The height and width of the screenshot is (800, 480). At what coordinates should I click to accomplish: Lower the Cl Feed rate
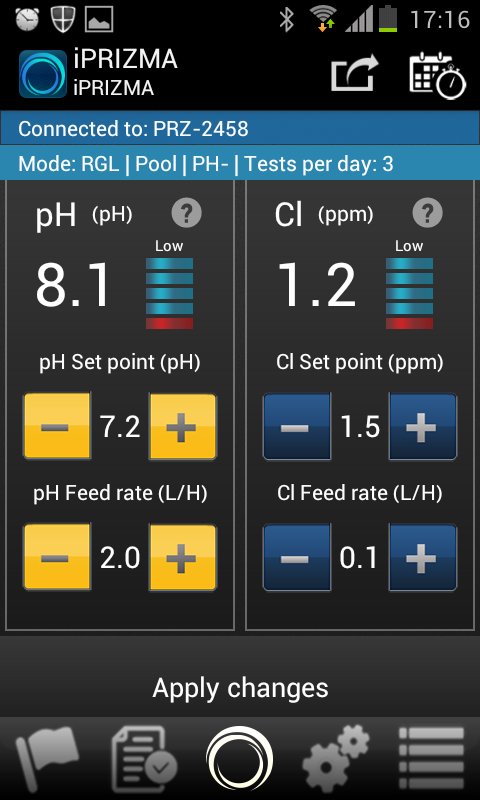[297, 557]
